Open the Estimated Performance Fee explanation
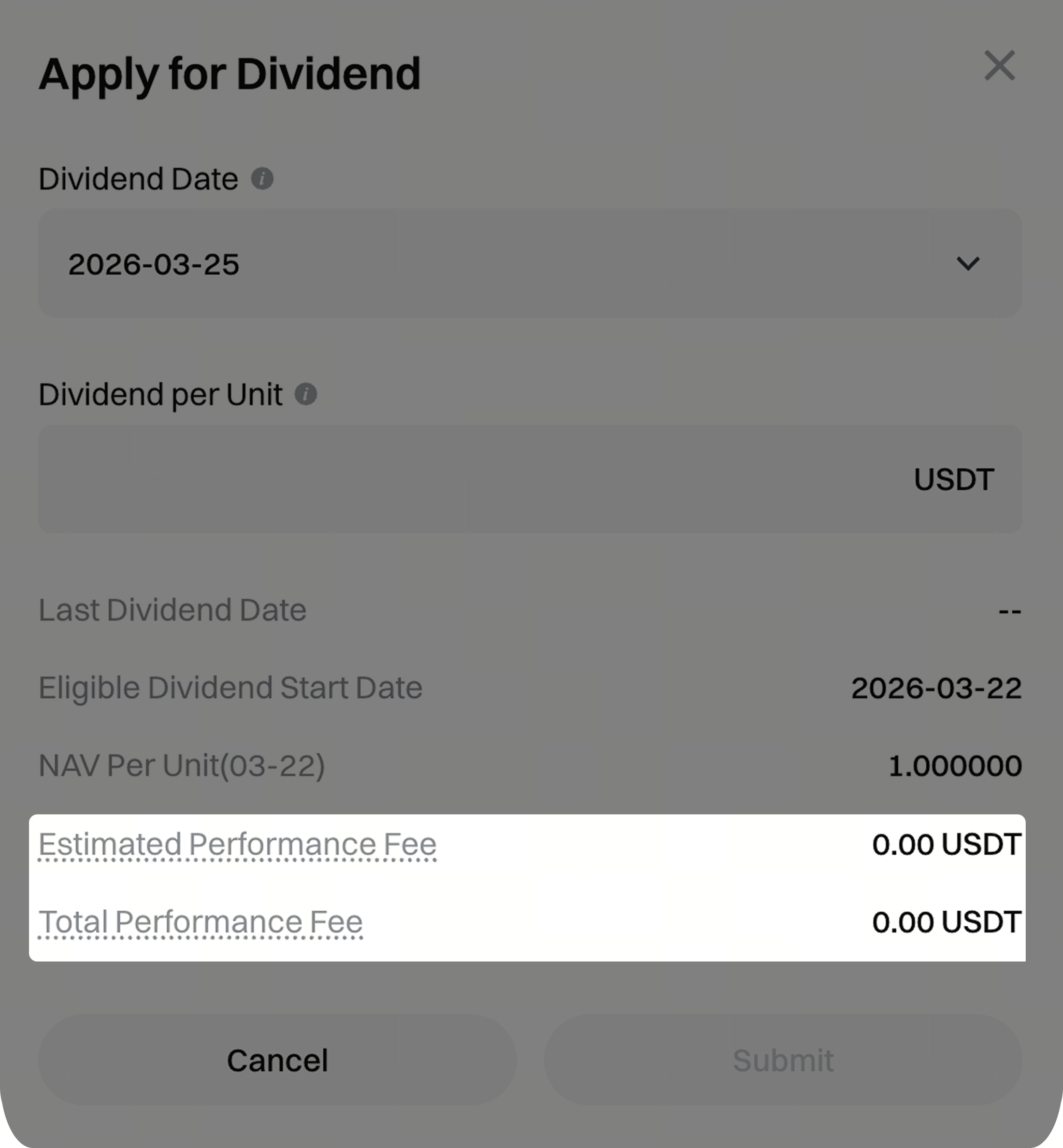The width and height of the screenshot is (1063, 1148). point(237,844)
